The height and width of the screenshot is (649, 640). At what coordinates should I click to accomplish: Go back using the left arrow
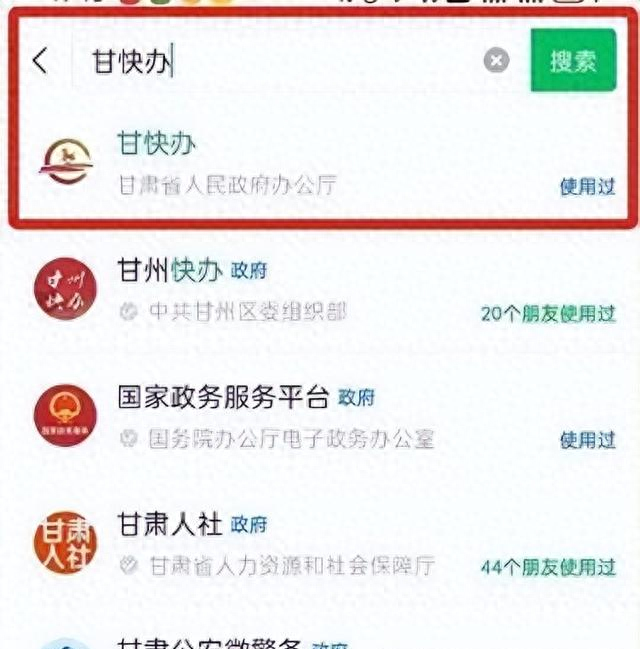coord(40,61)
